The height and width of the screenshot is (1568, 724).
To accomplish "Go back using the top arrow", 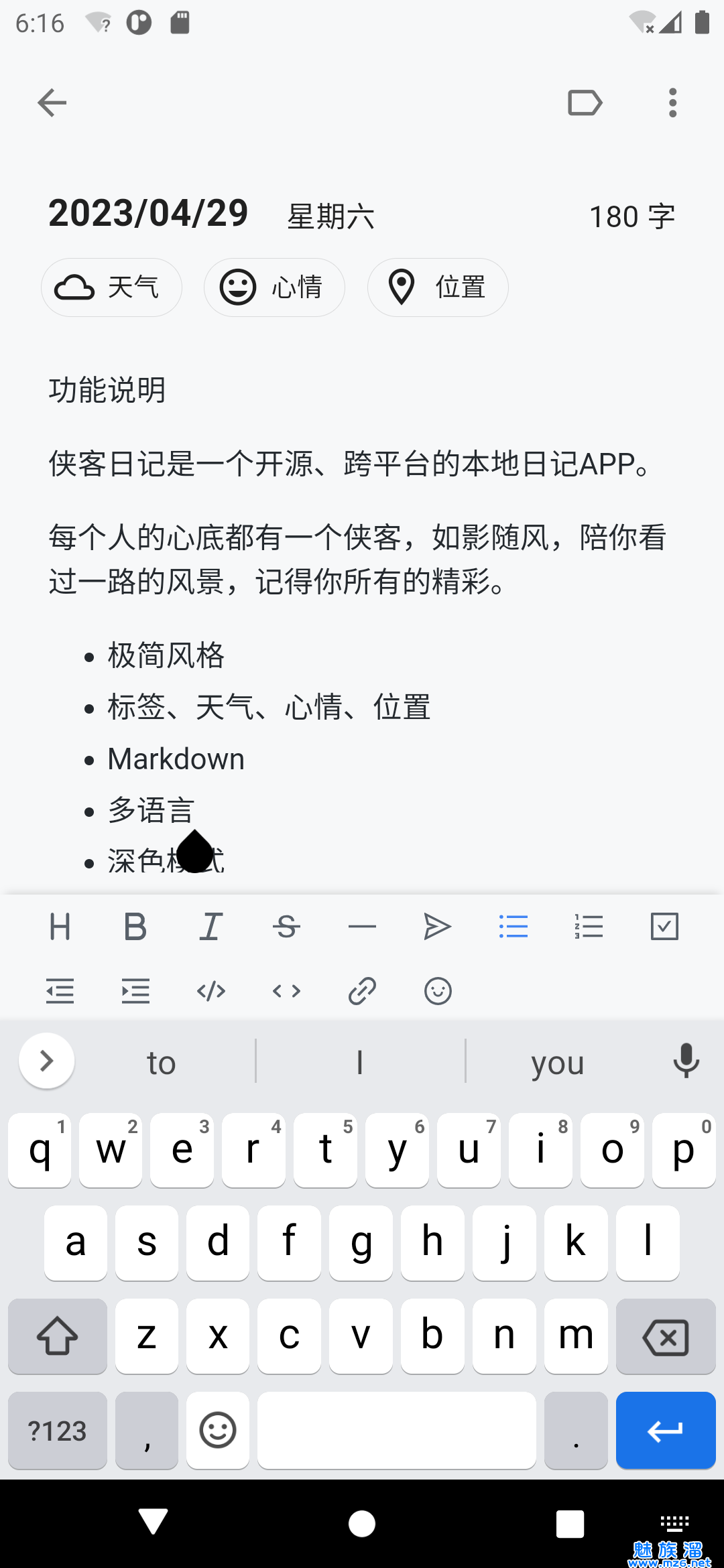I will click(52, 103).
